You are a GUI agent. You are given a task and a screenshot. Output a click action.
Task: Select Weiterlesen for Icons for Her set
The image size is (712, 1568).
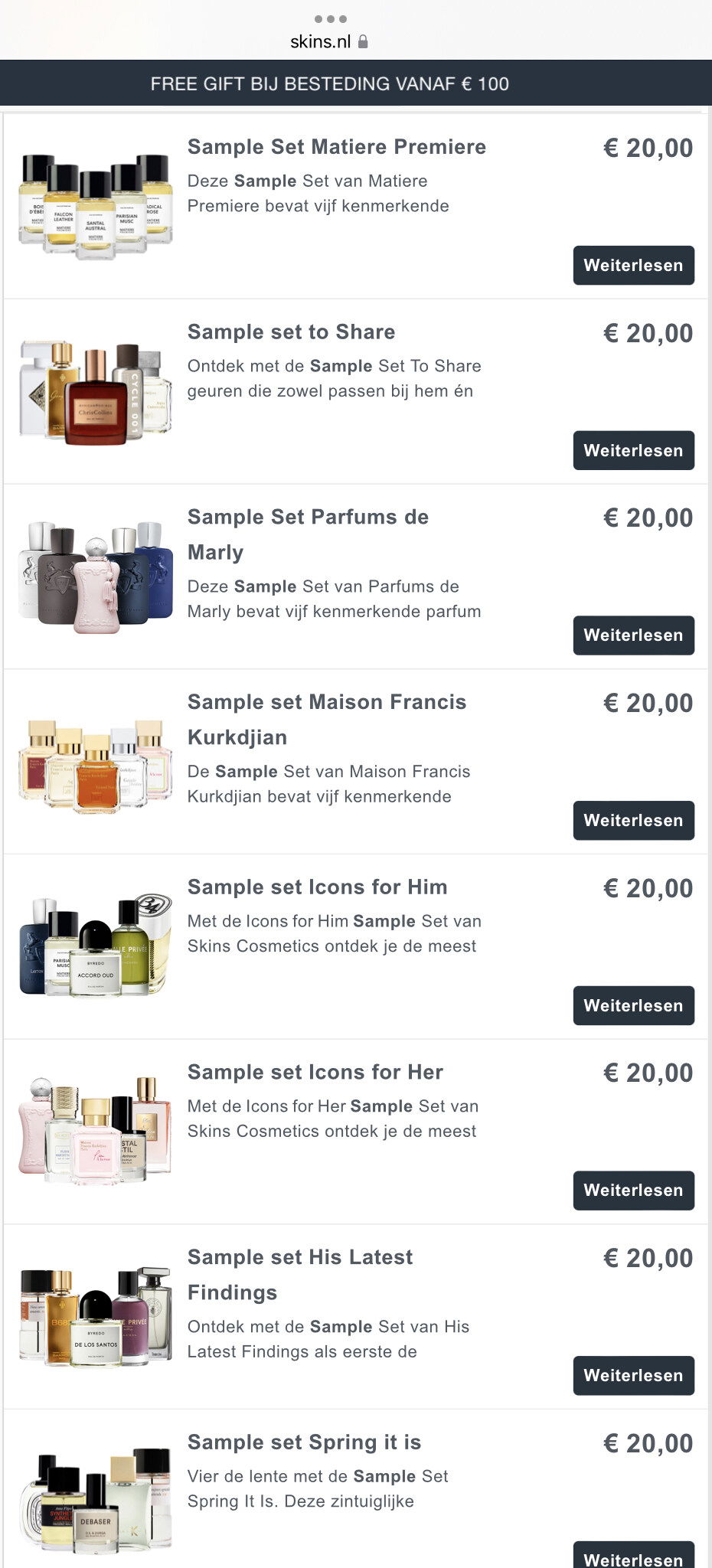[x=633, y=1190]
